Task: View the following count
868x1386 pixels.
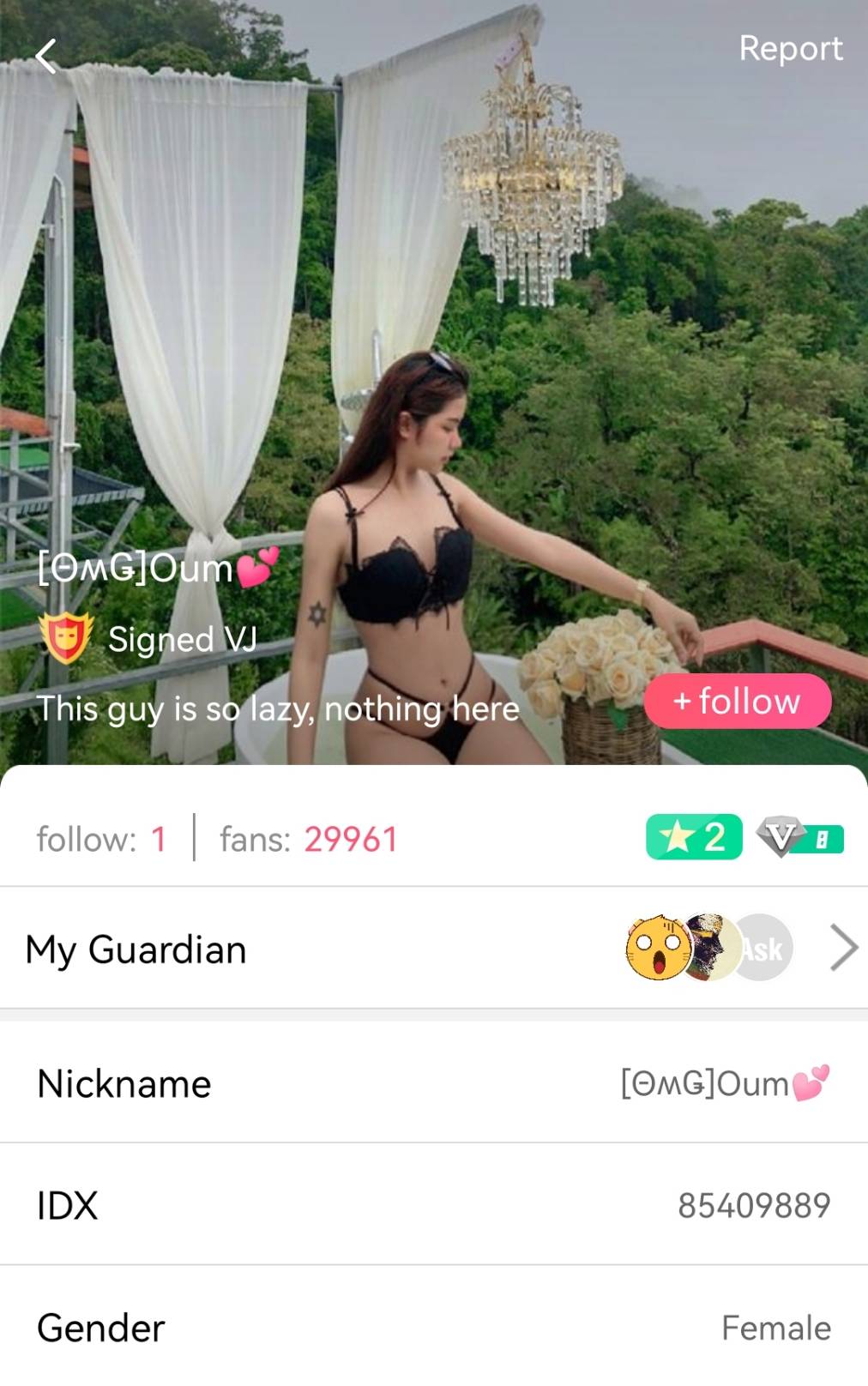Action: (101, 839)
